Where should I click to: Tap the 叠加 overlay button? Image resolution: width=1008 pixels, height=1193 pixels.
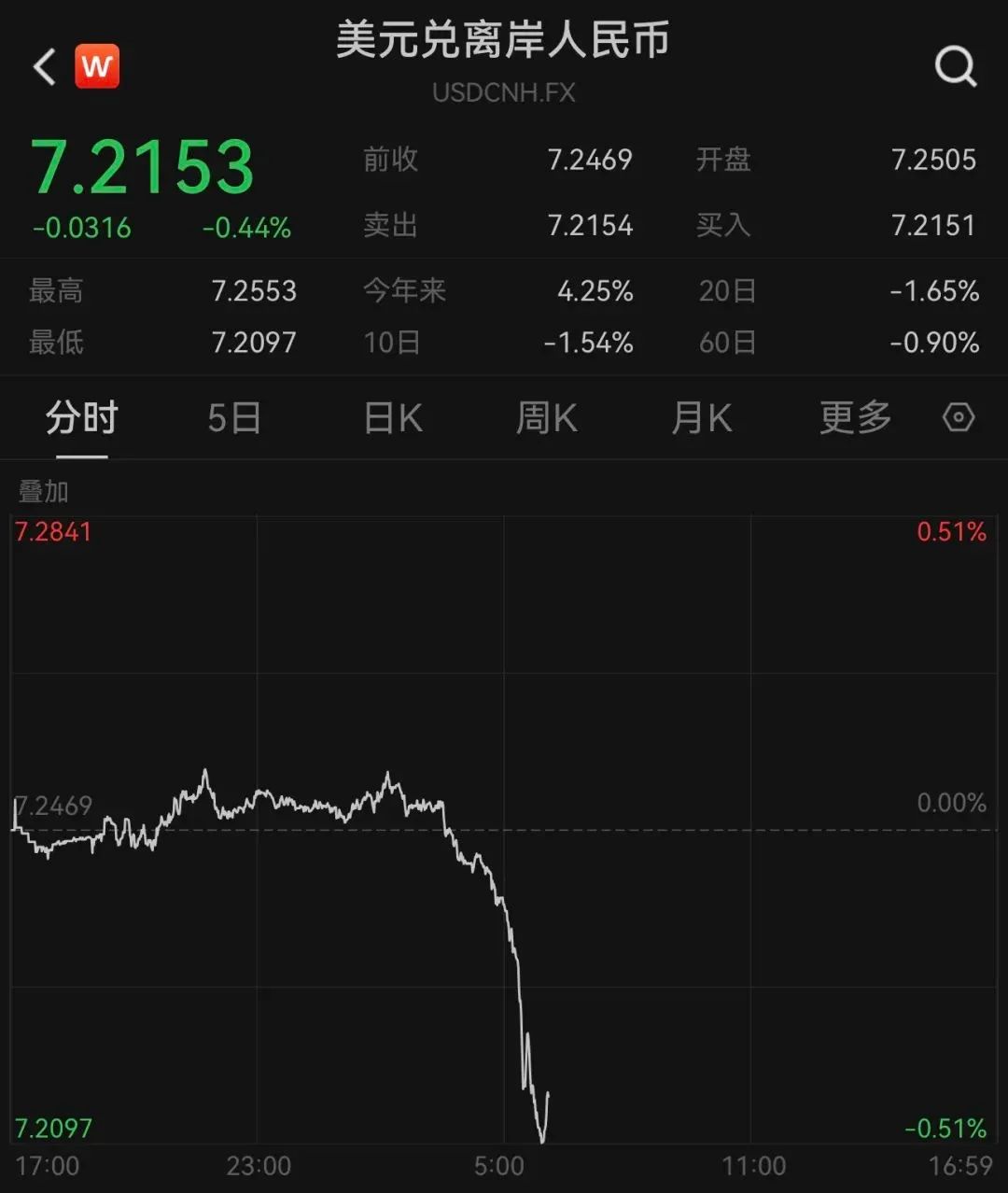coord(44,491)
